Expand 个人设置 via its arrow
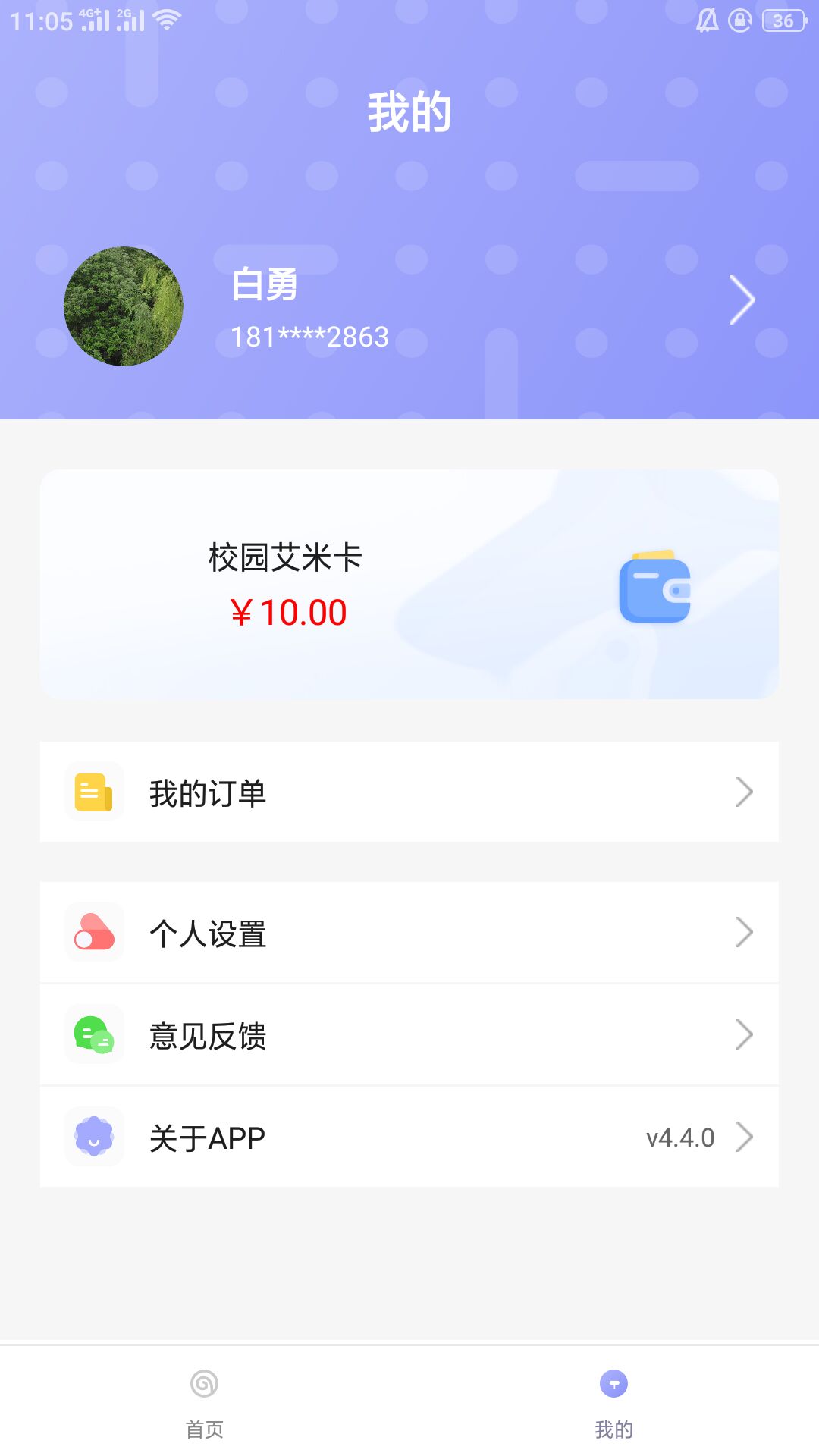Viewport: 819px width, 1456px height. (745, 934)
